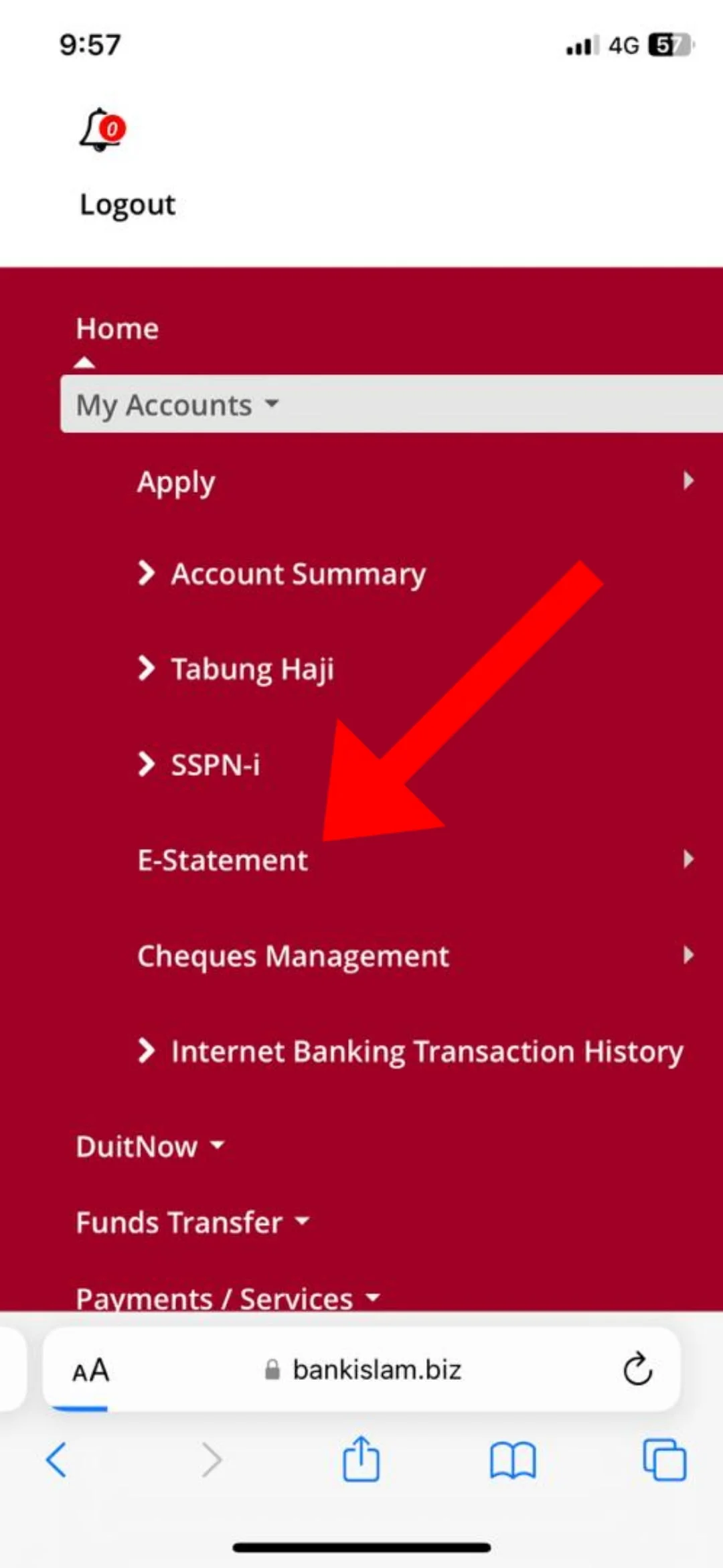Go back in Safari

point(56,1460)
